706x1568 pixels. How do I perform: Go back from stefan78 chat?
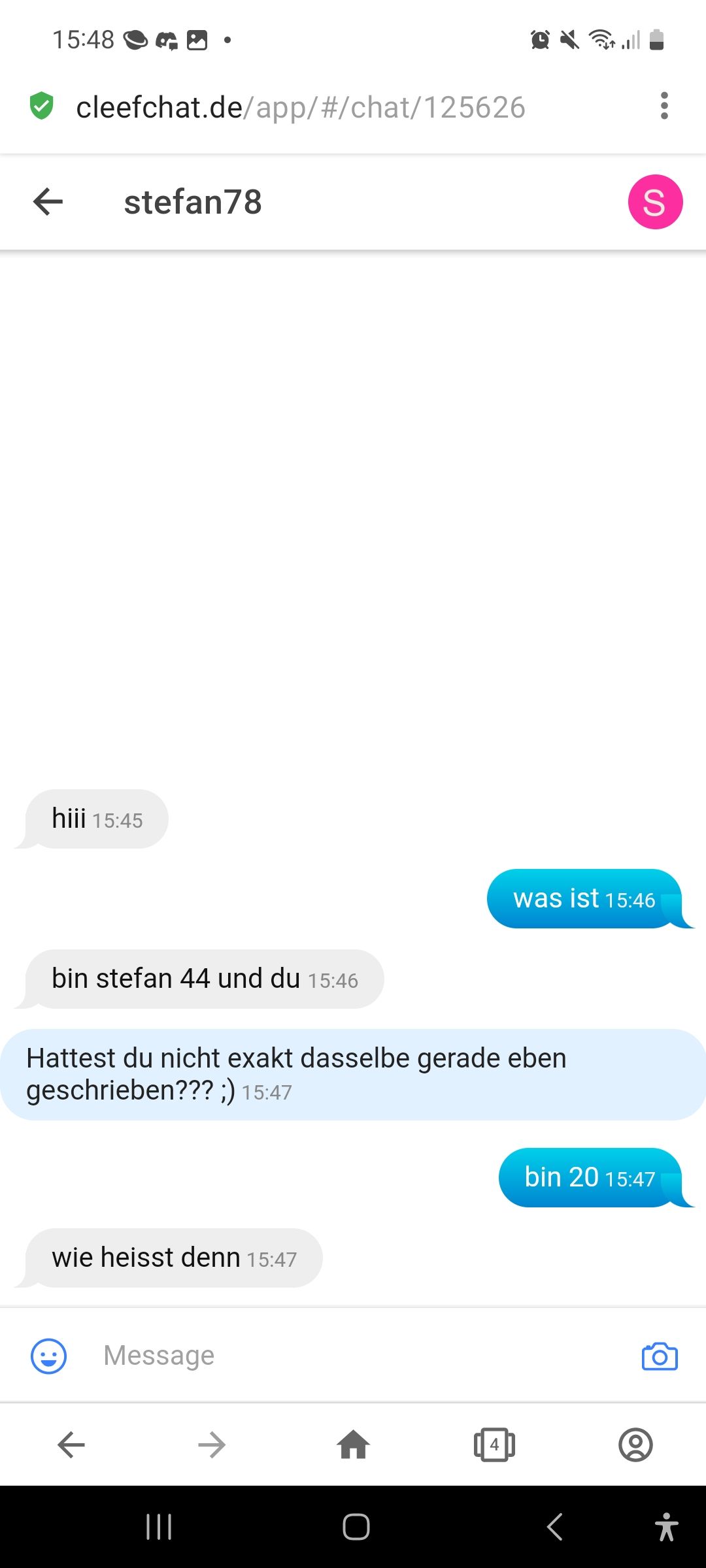(x=48, y=202)
